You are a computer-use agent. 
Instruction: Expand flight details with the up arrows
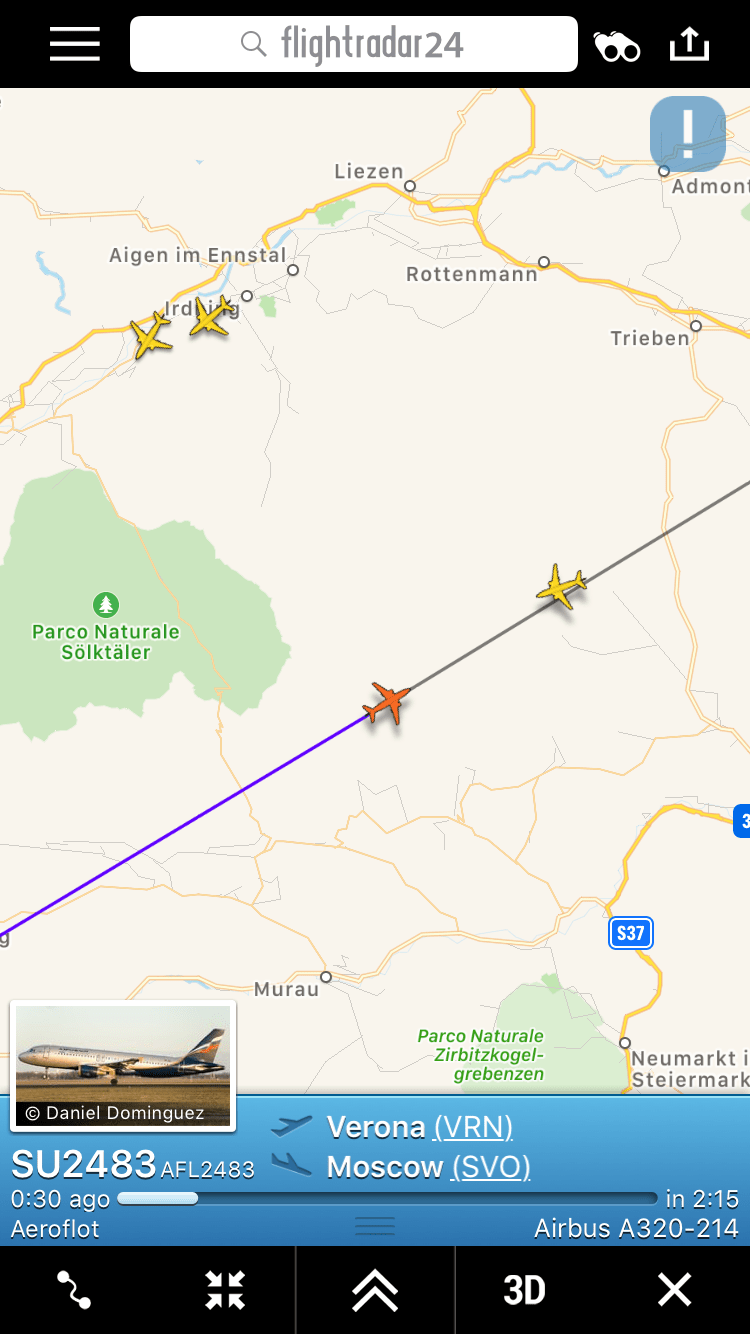click(375, 1290)
